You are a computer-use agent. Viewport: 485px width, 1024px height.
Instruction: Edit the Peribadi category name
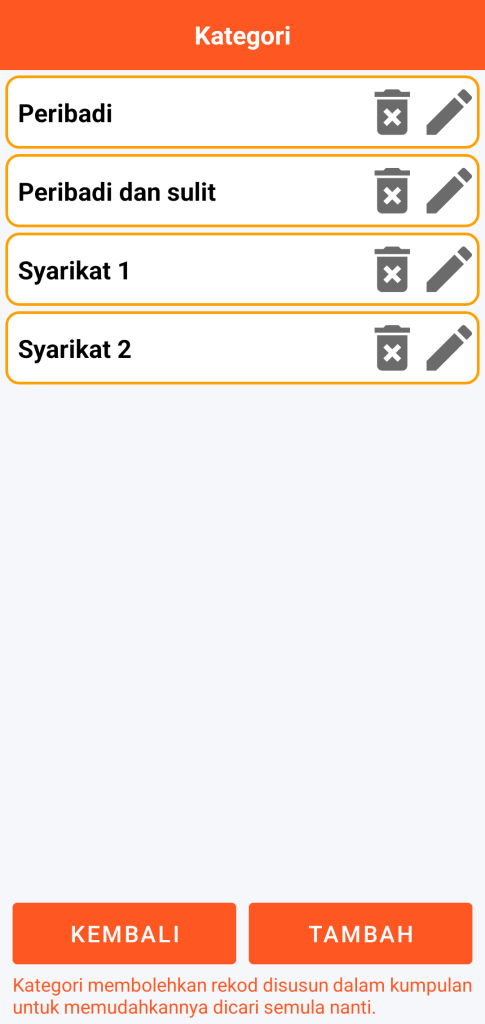coord(449,112)
